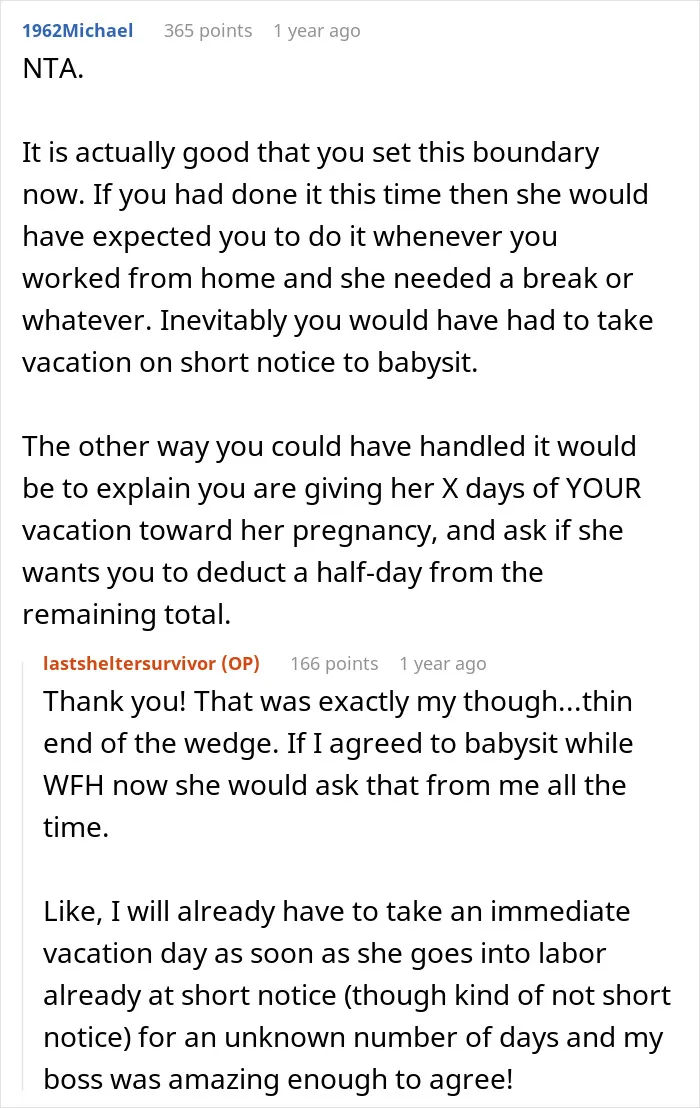Screen dimensions: 700x1108
Task: Open 1962Michael's user profile
Action: pyautogui.click(x=78, y=30)
